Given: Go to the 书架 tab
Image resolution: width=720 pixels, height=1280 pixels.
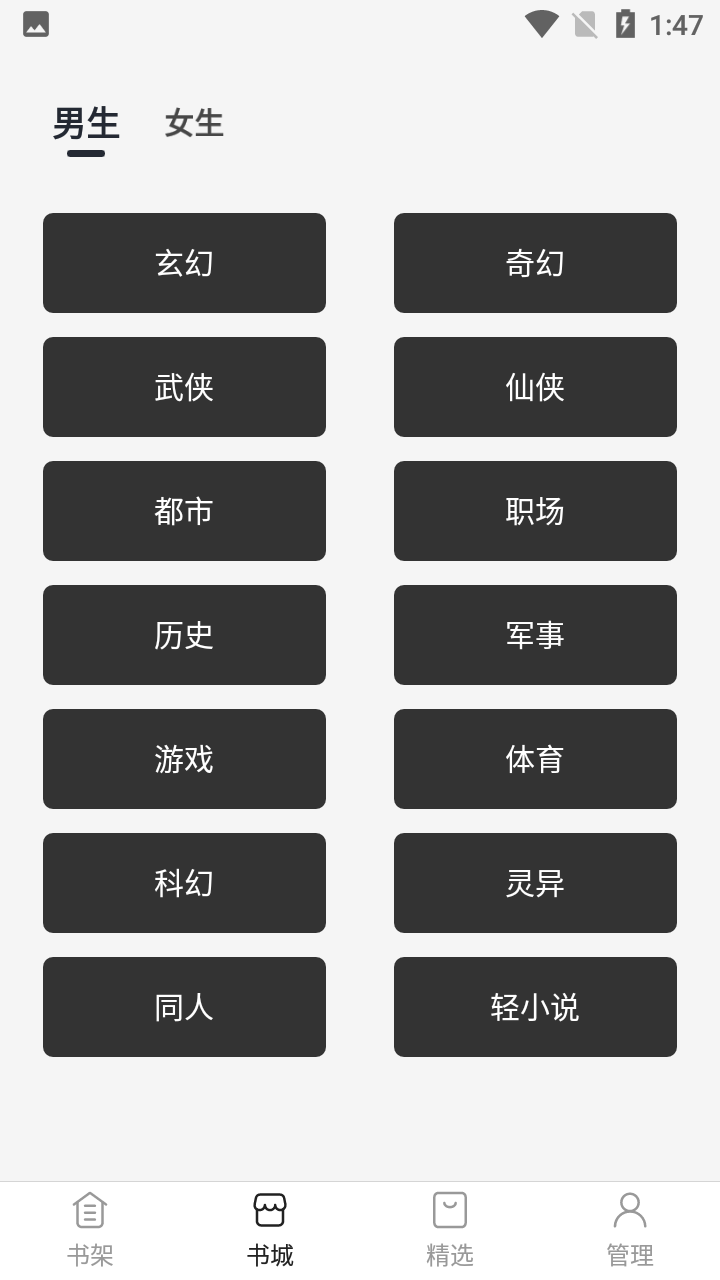Looking at the screenshot, I should (90, 1230).
